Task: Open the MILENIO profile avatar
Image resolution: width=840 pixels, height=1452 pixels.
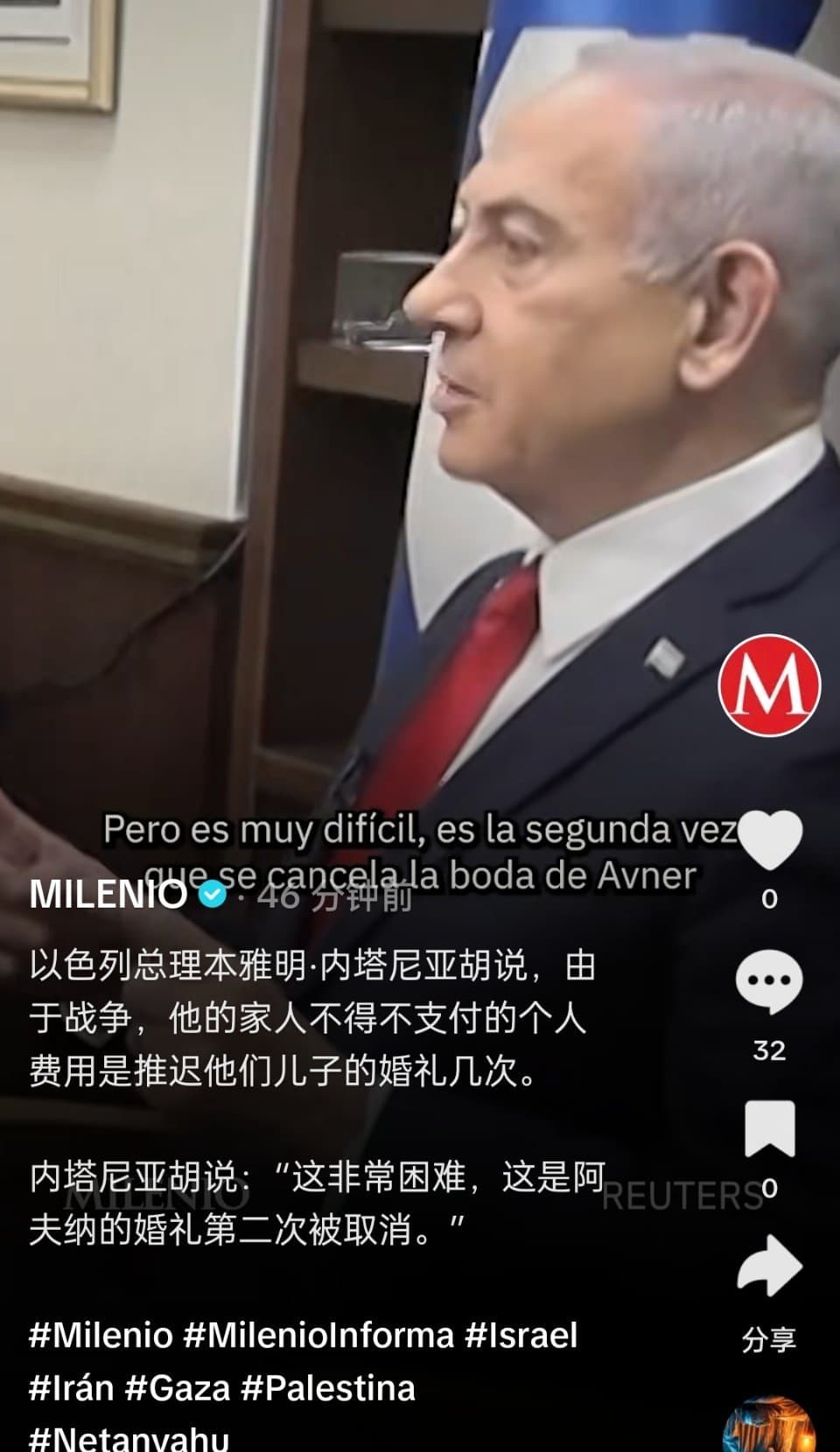Action: tap(769, 684)
